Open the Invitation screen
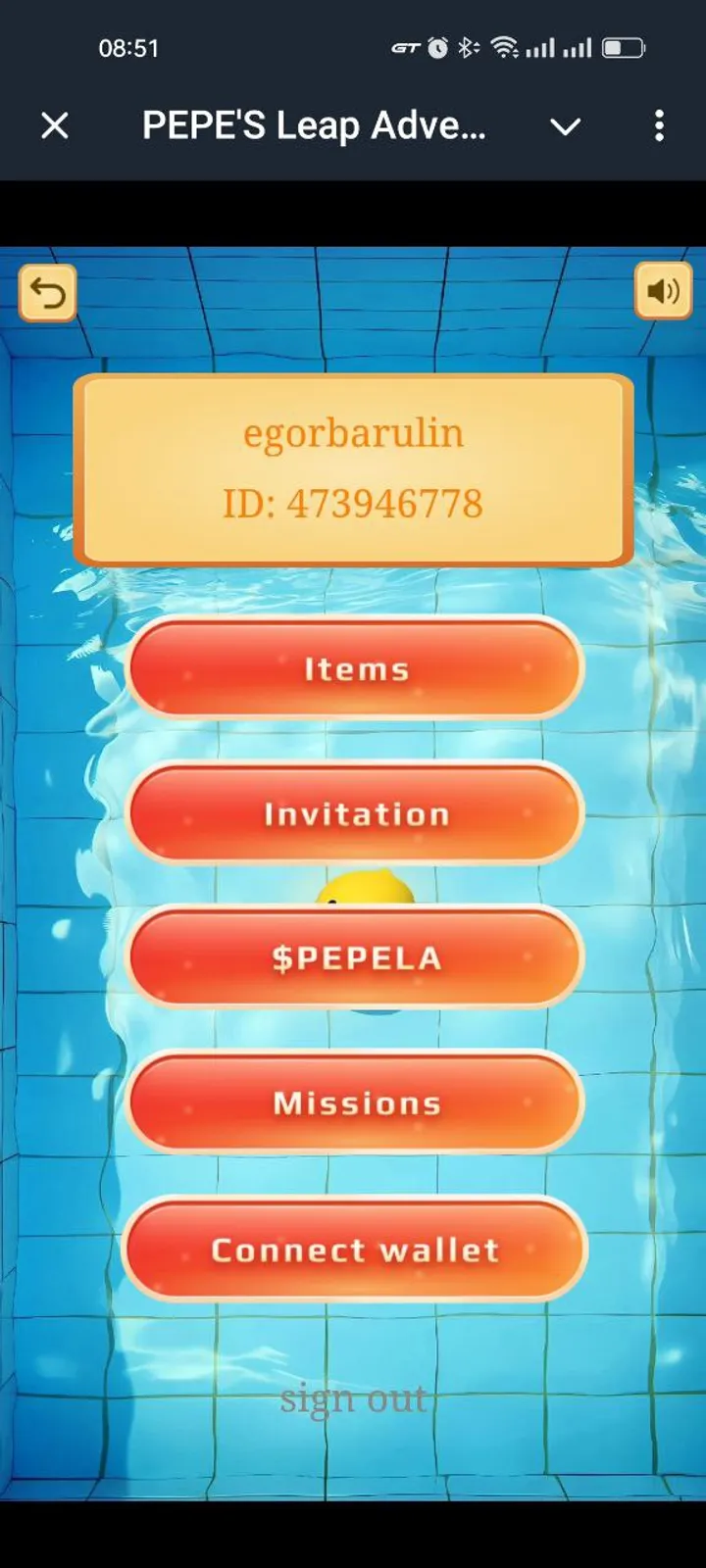 tap(355, 813)
